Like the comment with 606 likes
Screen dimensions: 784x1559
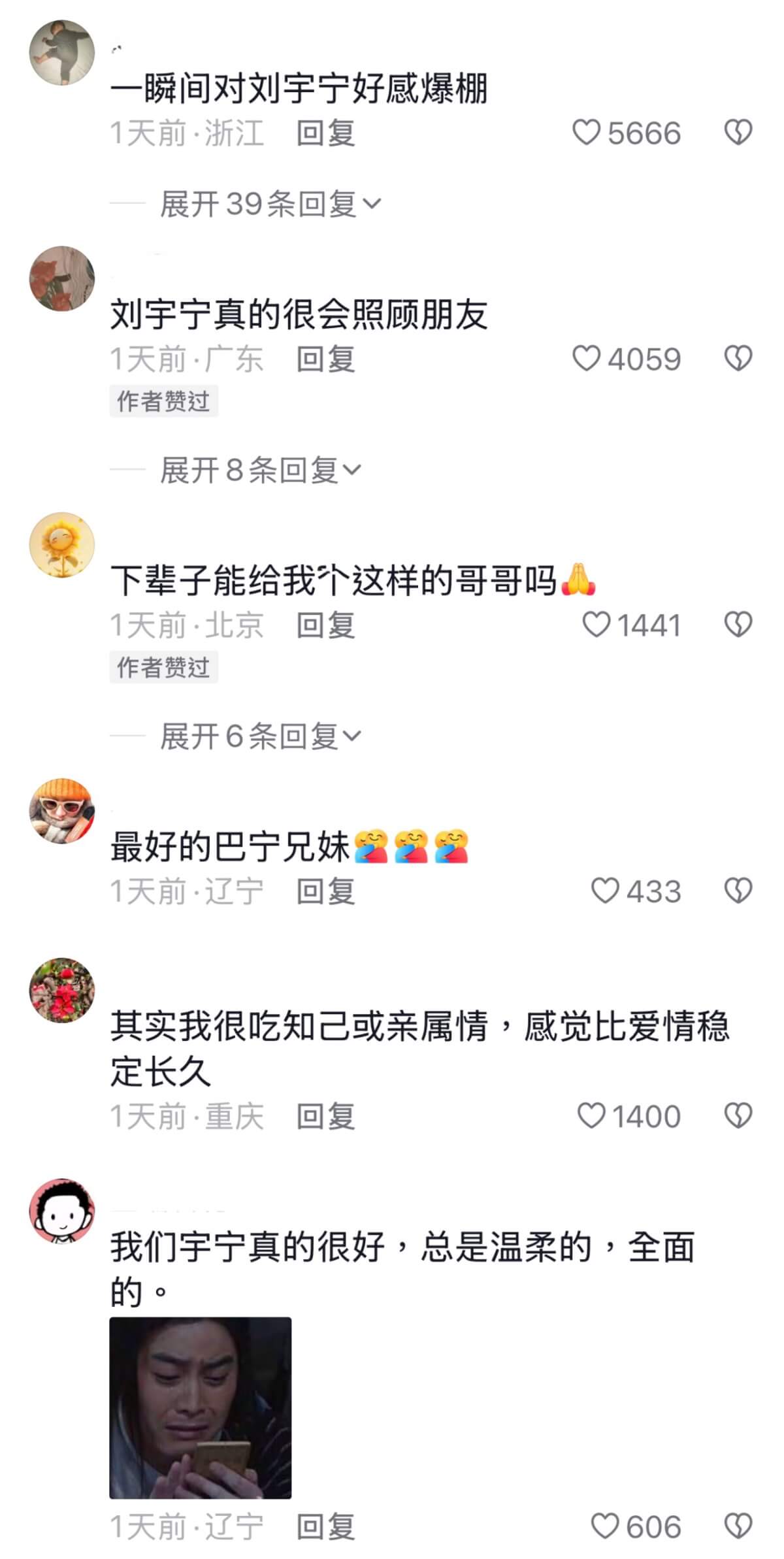604,1526
